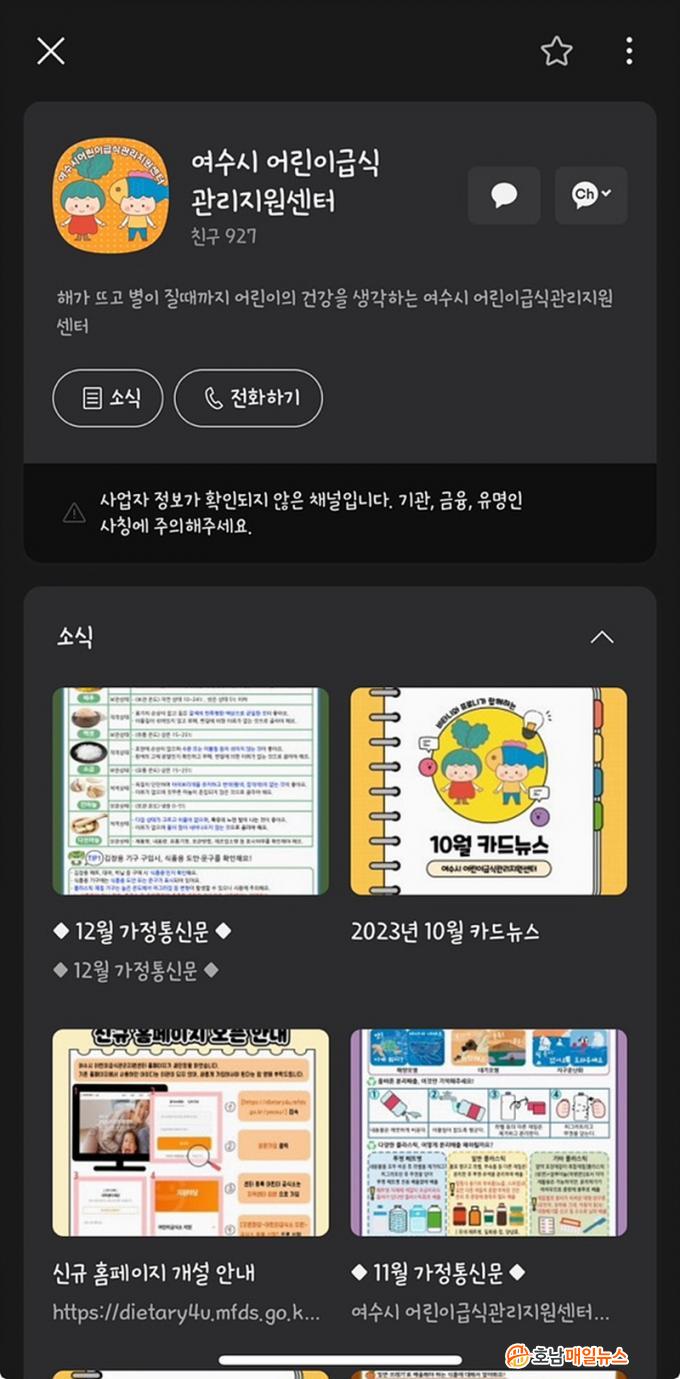
Task: Open the 소식 button under the description
Action: click(x=109, y=398)
